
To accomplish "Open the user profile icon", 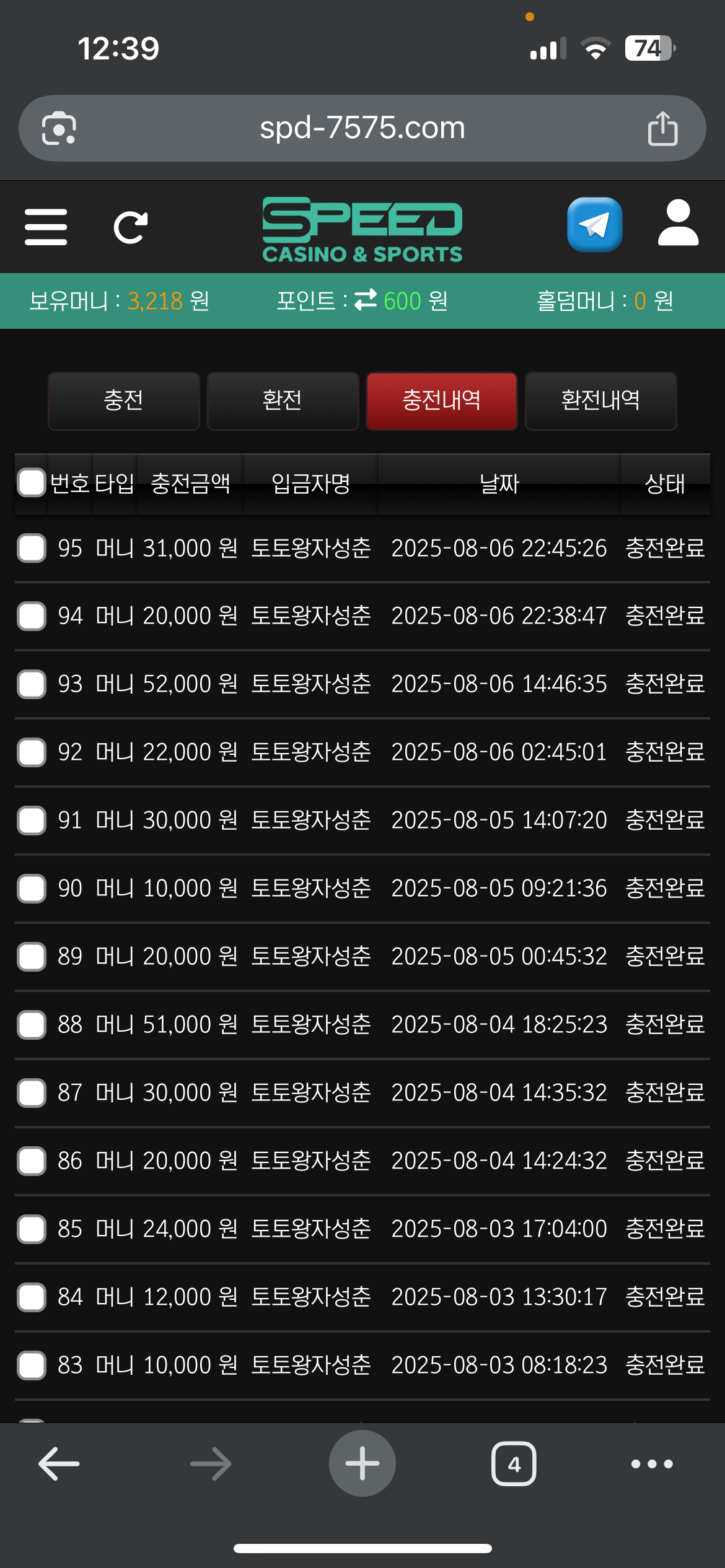I will pyautogui.click(x=678, y=224).
